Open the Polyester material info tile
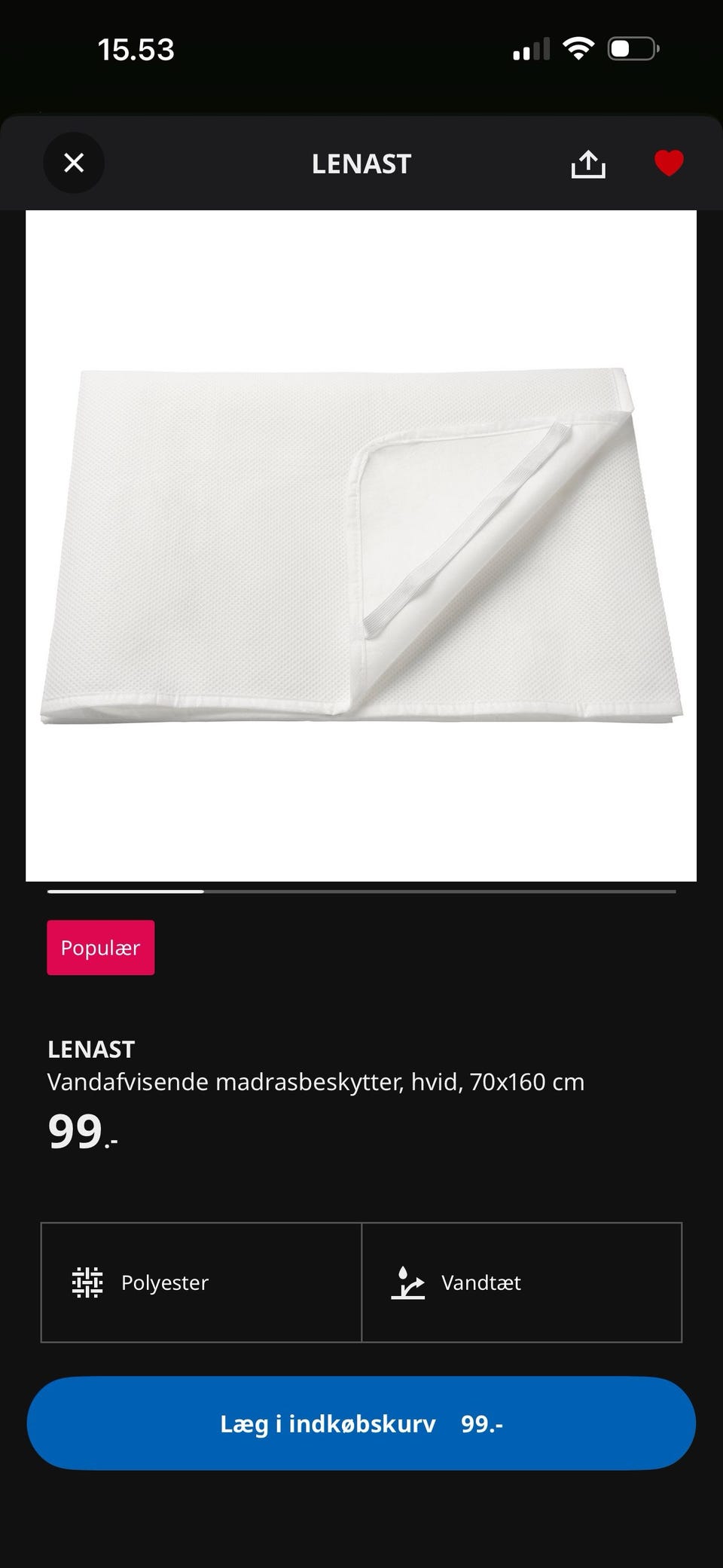Viewport: 723px width, 1568px height. pos(201,1282)
